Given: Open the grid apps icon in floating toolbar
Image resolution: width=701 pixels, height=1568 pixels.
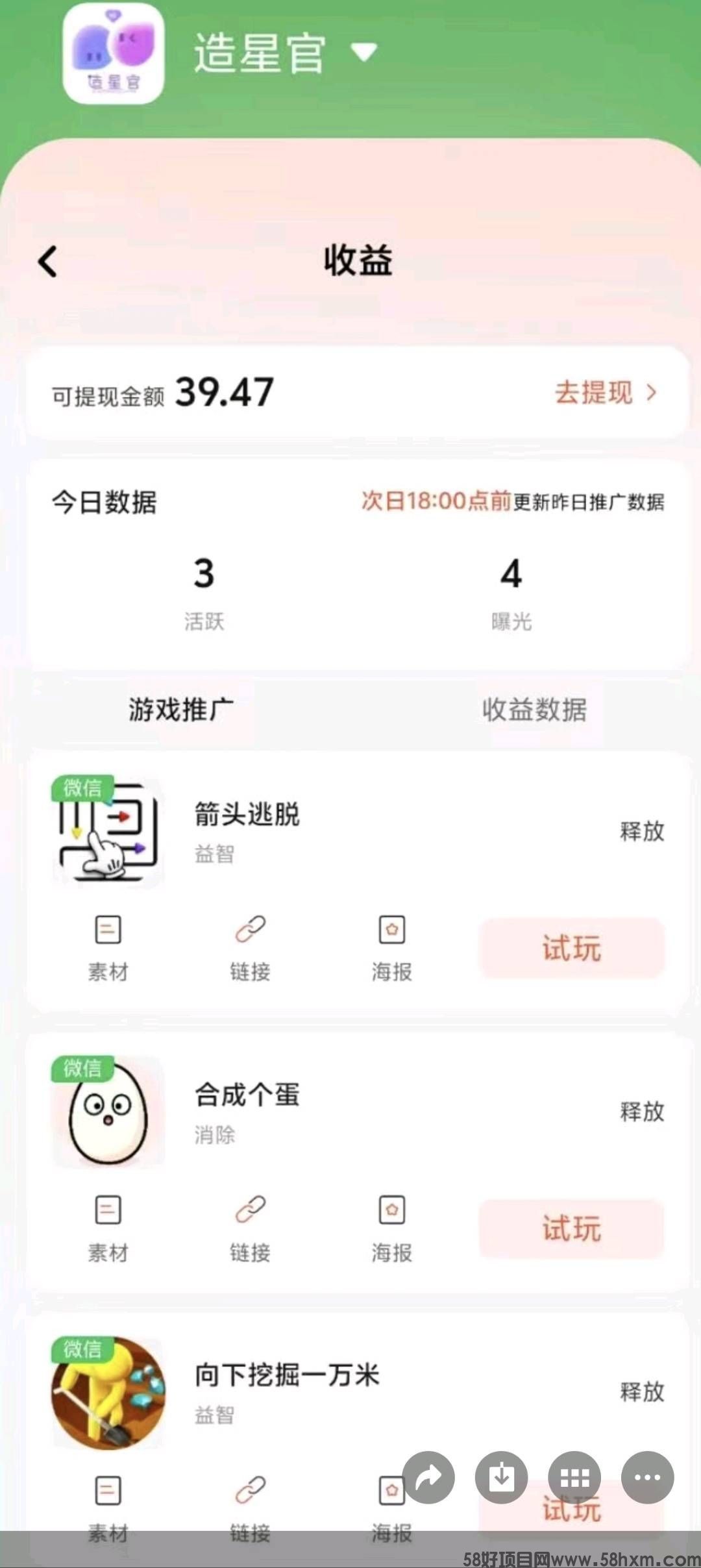Looking at the screenshot, I should 574,1478.
